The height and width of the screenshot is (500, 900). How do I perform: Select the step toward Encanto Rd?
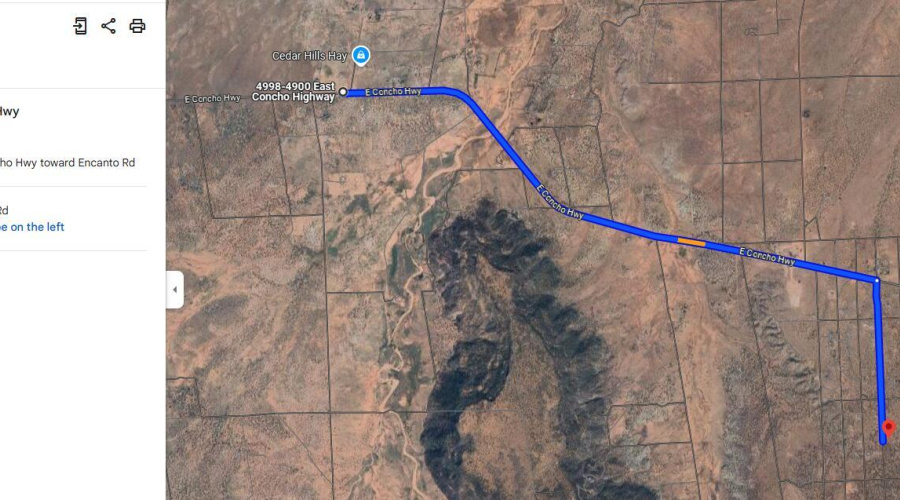[68, 162]
